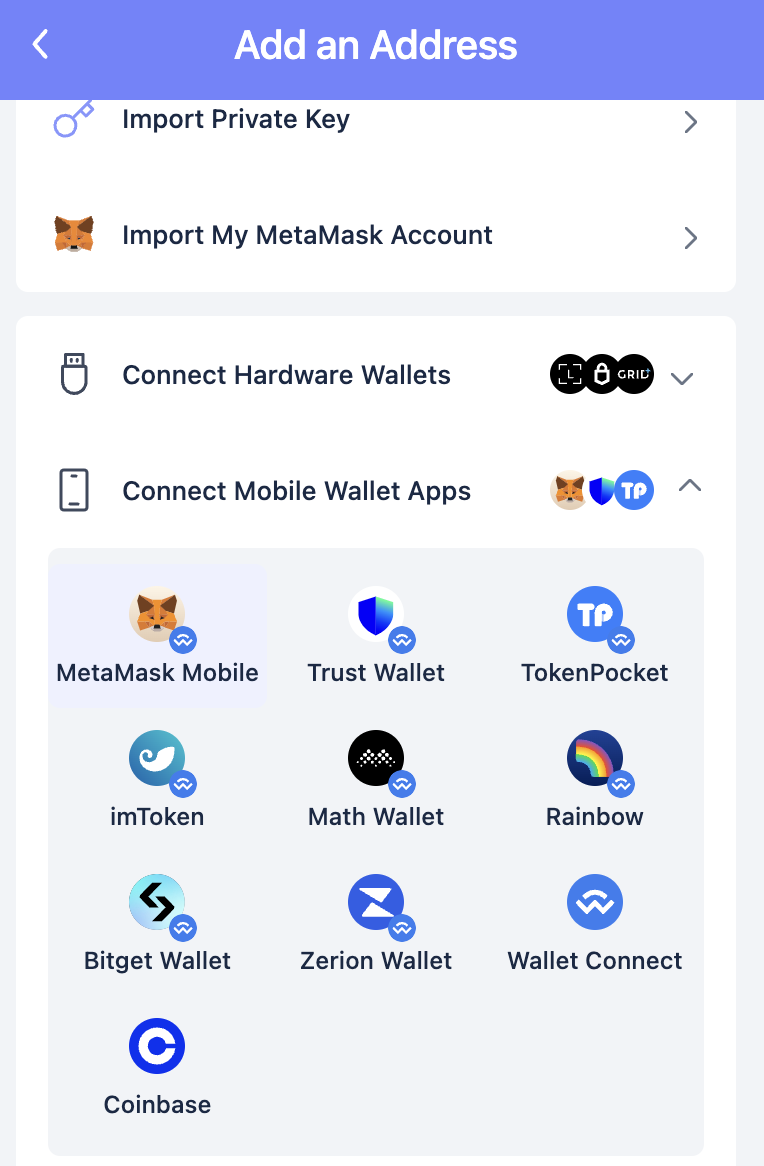
Task: Open Import Private Key
Action: coord(375,121)
